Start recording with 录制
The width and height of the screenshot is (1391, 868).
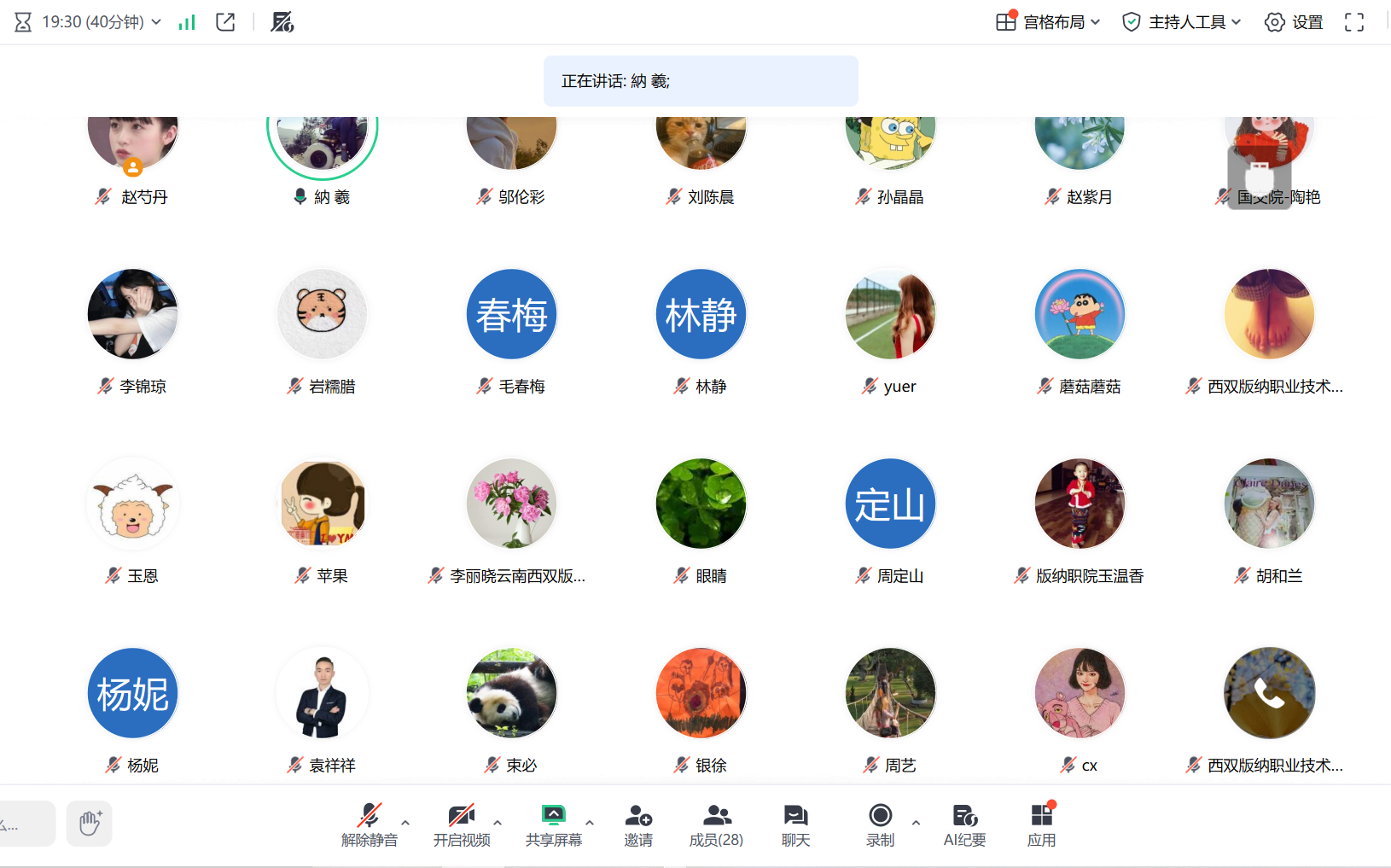[x=880, y=824]
